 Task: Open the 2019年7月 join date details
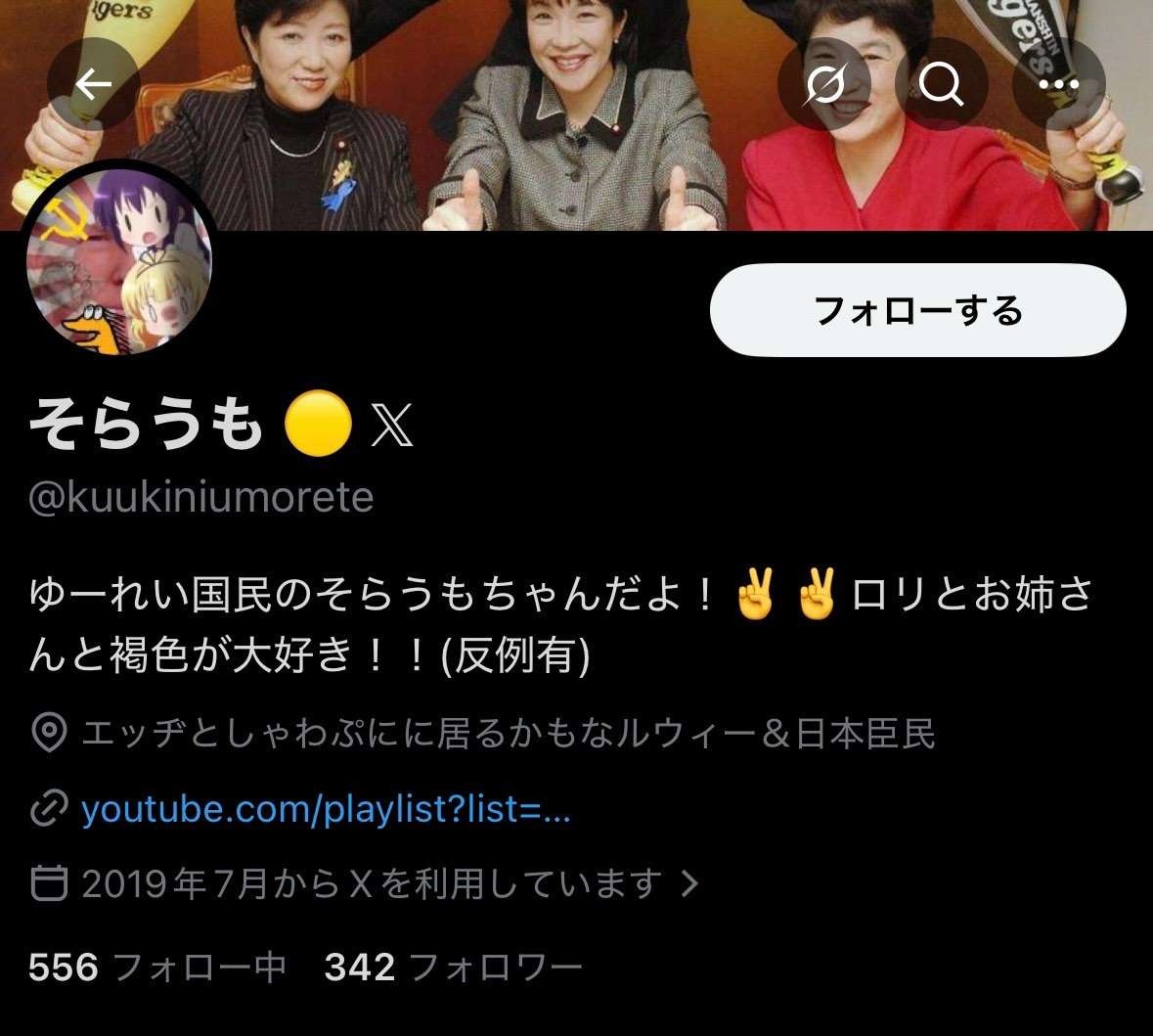point(372,883)
